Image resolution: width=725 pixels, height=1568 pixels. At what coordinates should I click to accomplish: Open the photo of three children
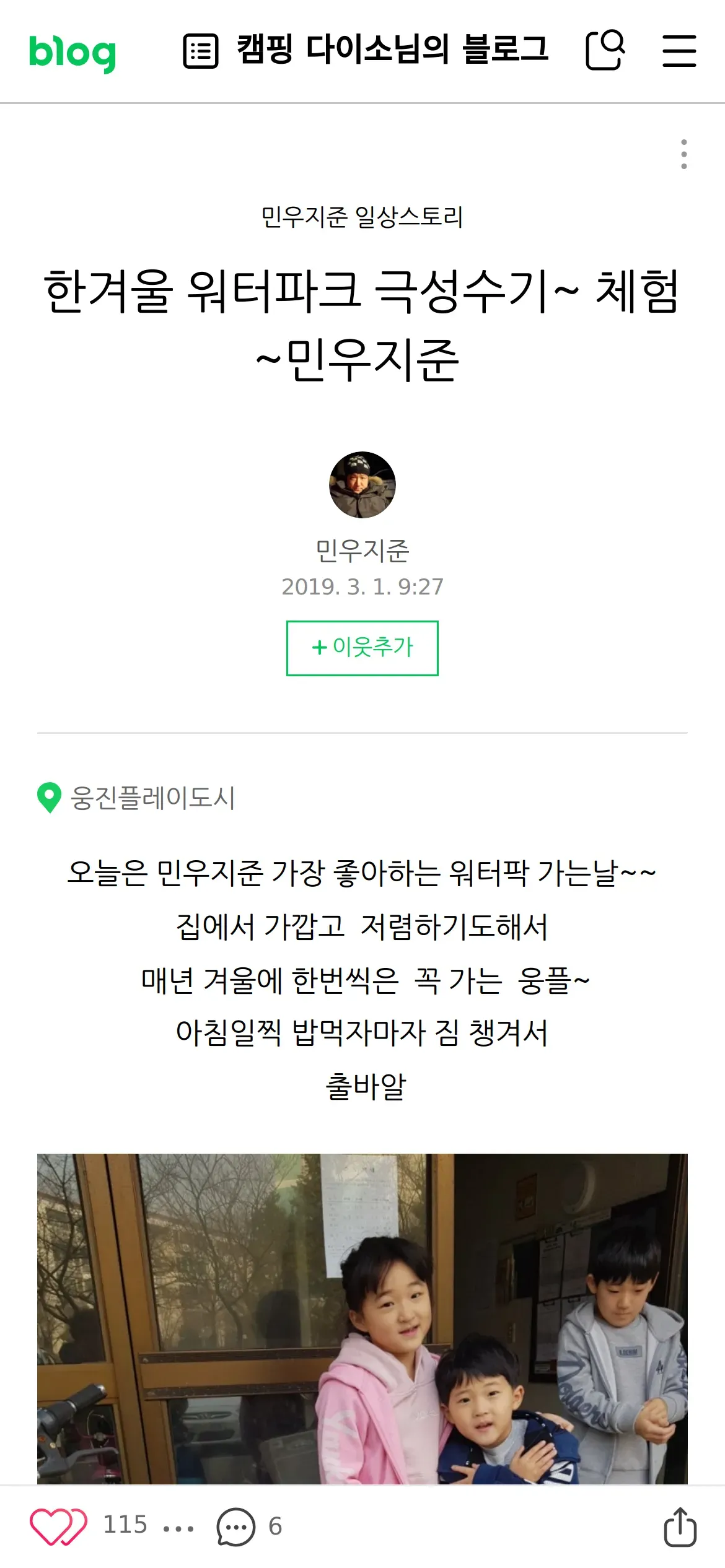(x=362, y=1319)
